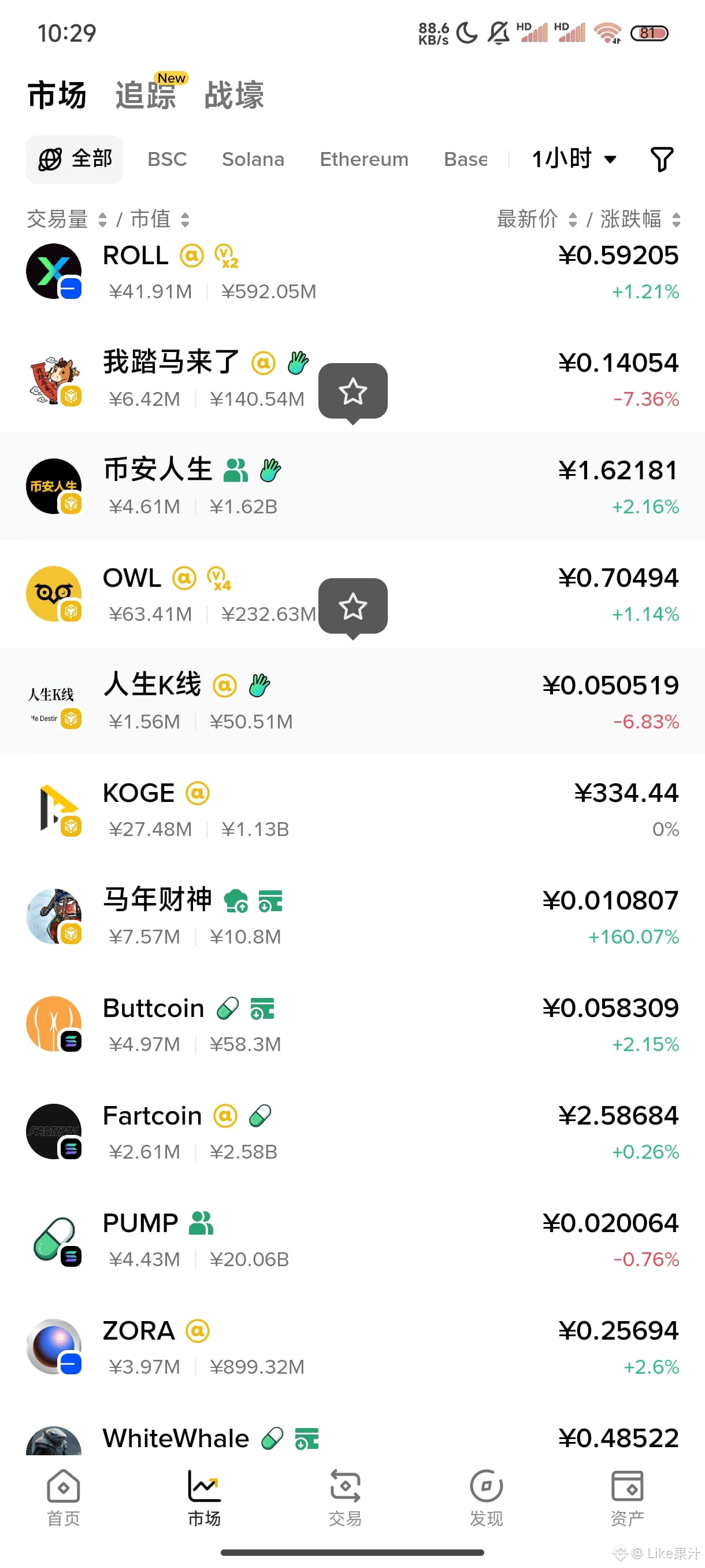Viewport: 705px width, 1568px height.
Task: Open the 资产 tab
Action: coord(626,1497)
